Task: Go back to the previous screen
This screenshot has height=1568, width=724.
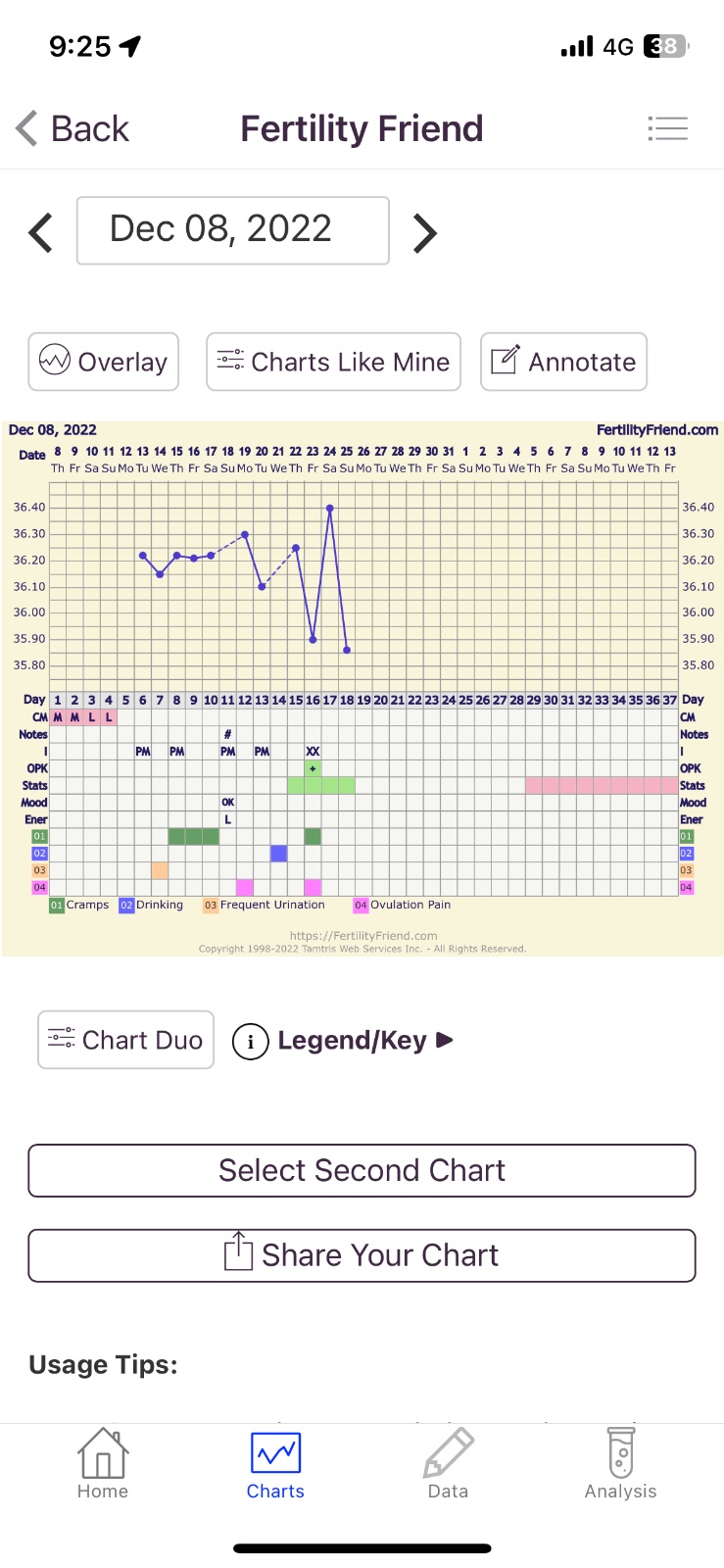Action: (73, 128)
